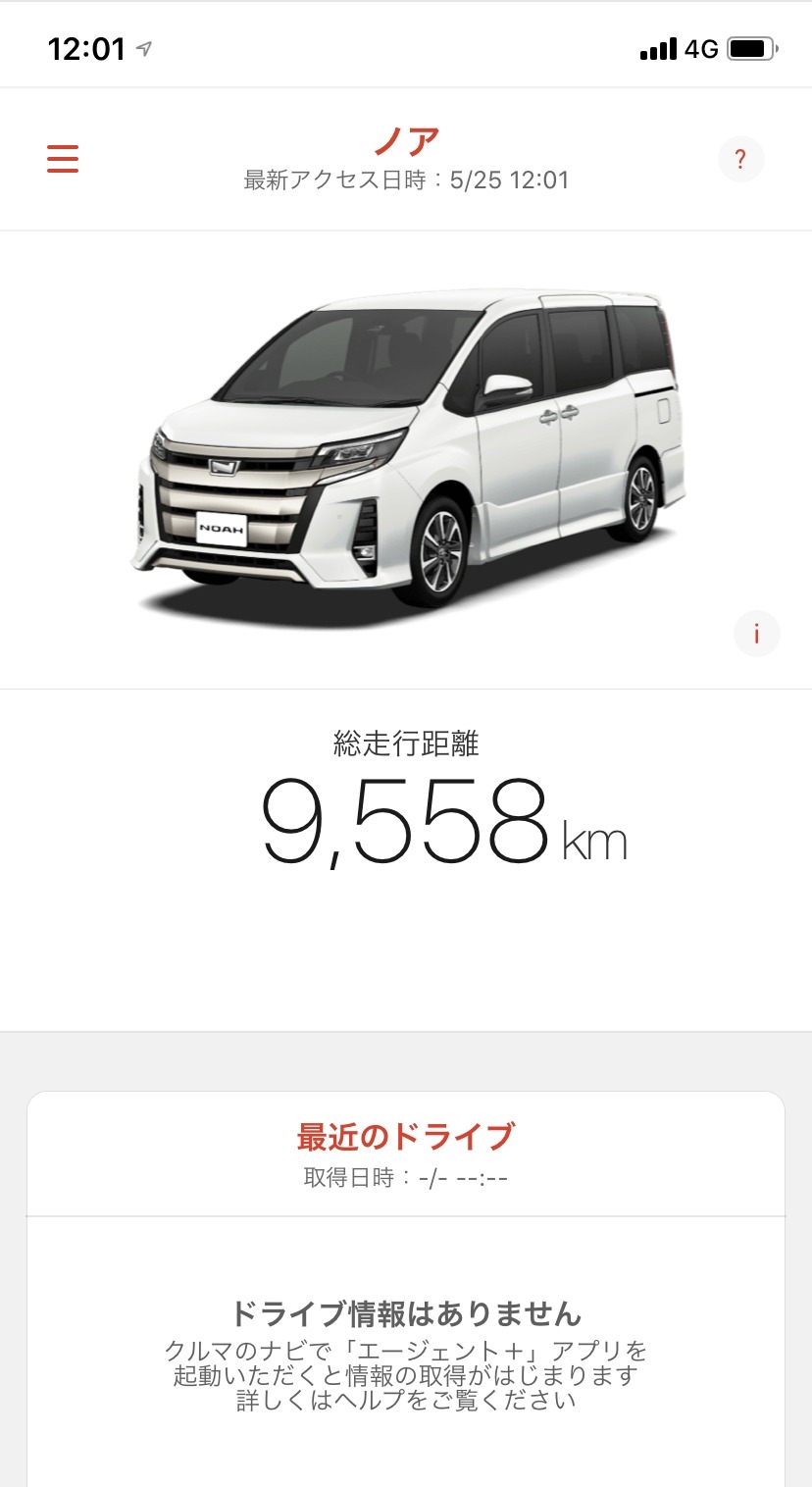Show vehicle info via the i icon
This screenshot has width=812, height=1487.
point(756,634)
